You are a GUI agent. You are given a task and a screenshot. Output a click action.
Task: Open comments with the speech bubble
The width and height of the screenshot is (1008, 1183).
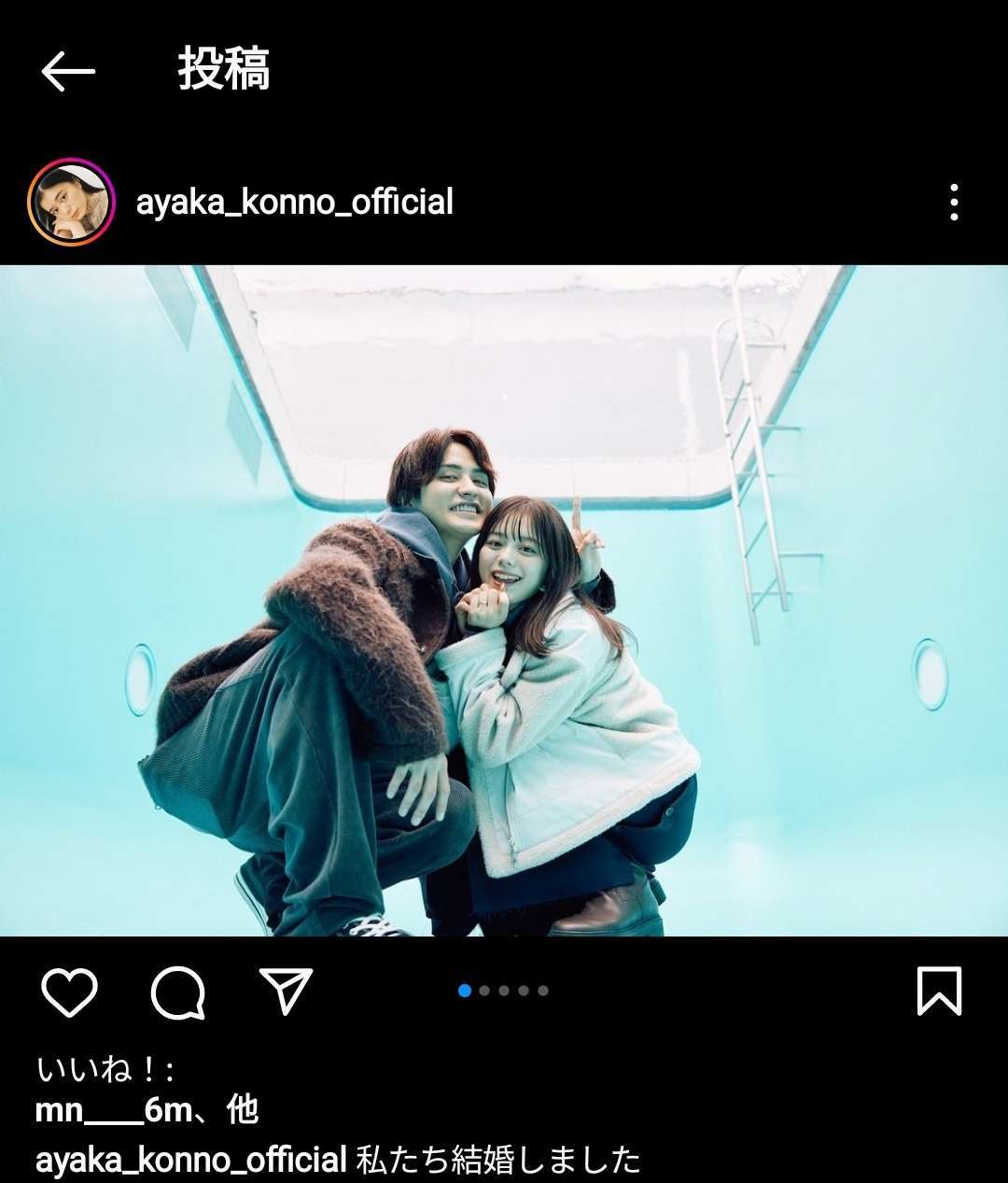(177, 992)
